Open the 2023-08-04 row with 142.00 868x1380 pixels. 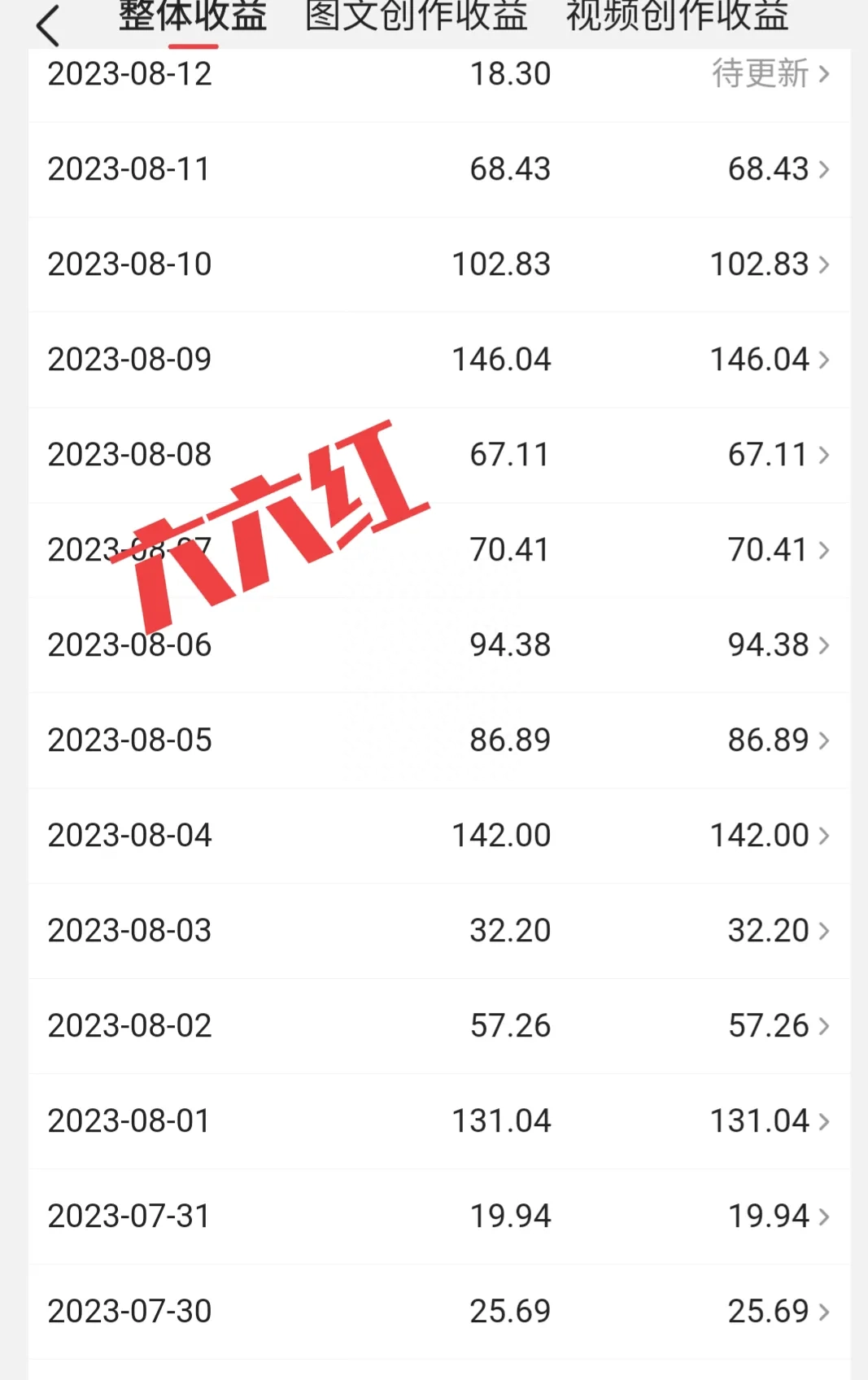point(439,836)
